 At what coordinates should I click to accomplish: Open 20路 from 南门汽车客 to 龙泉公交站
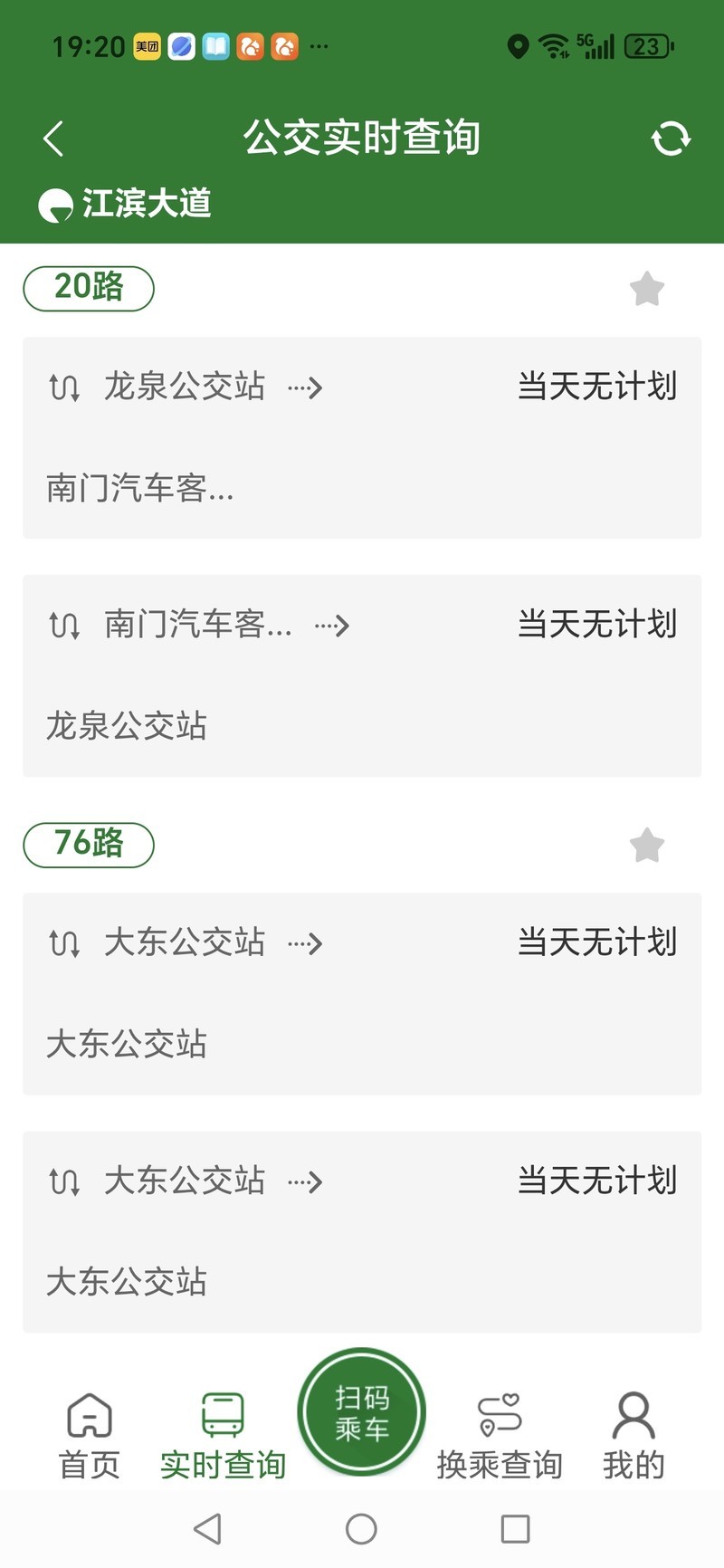click(362, 675)
